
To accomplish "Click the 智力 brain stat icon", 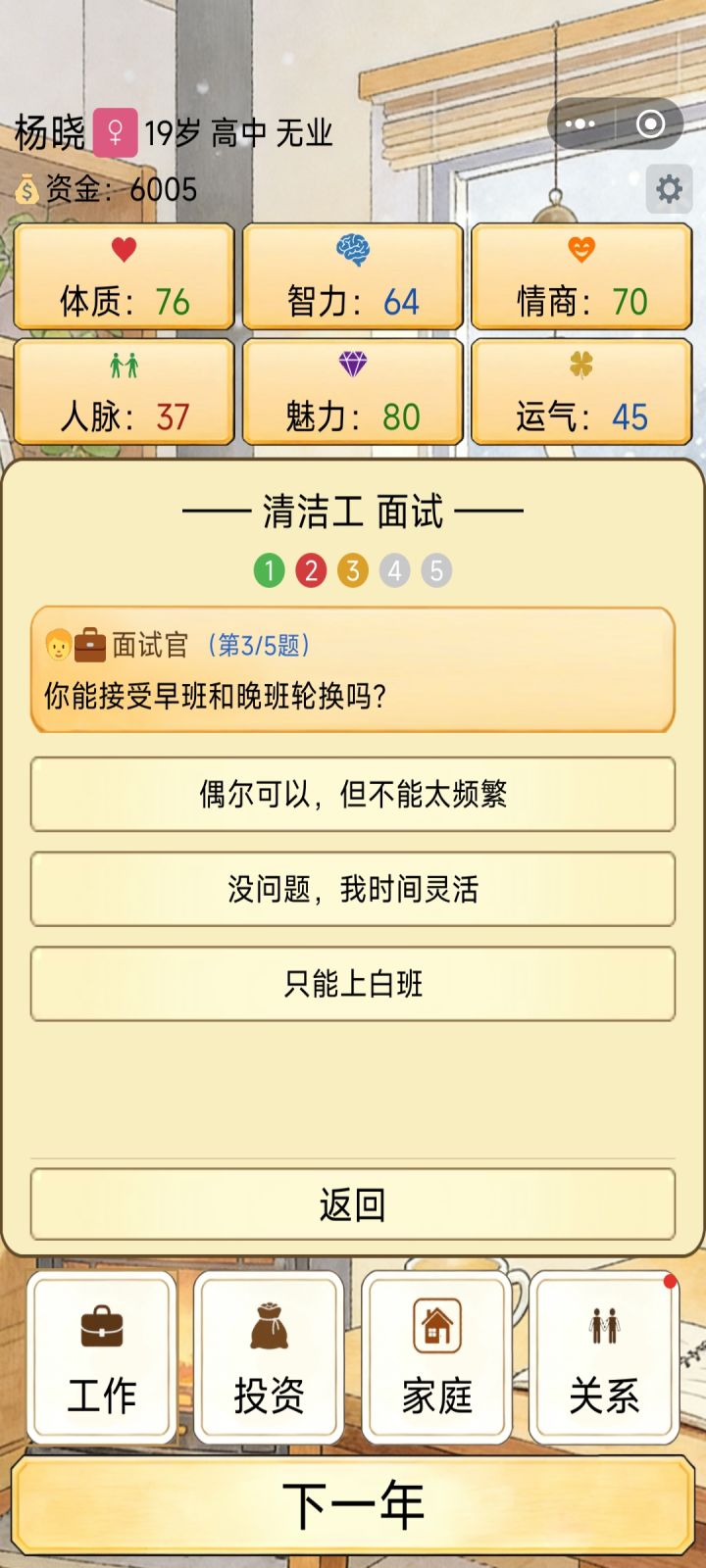I will [x=352, y=250].
